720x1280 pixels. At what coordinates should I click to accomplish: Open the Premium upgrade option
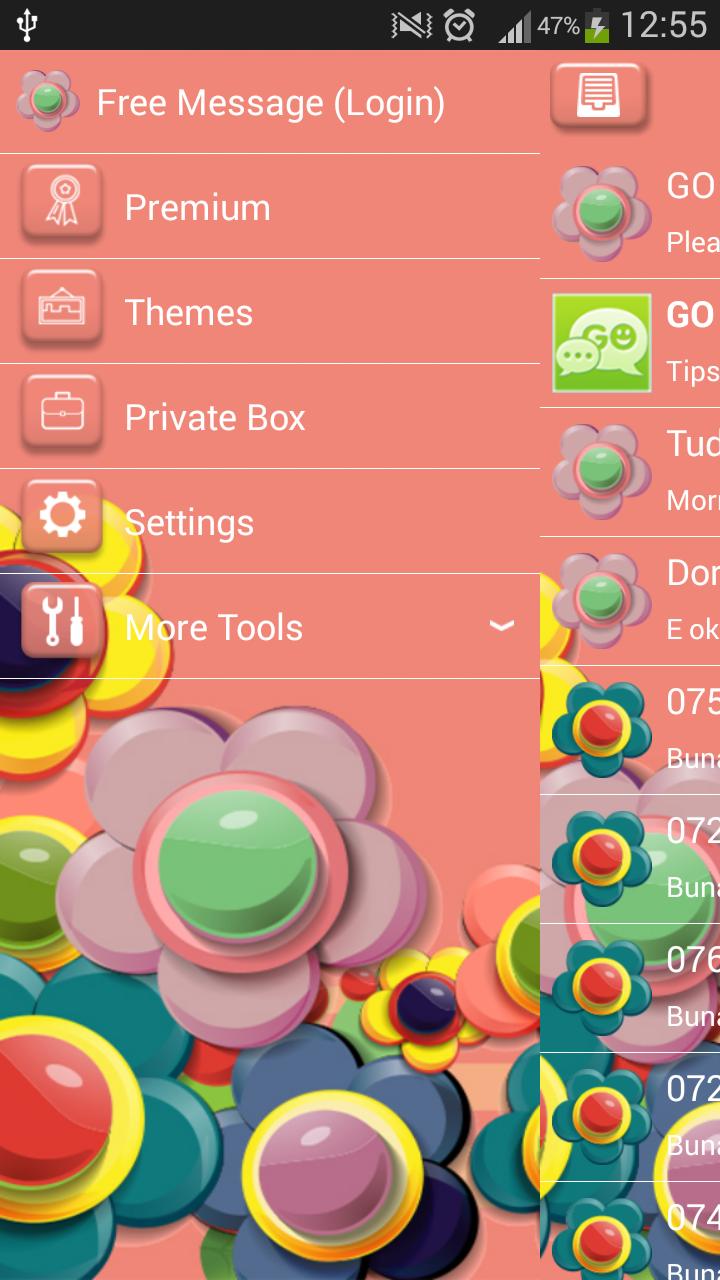tap(197, 206)
